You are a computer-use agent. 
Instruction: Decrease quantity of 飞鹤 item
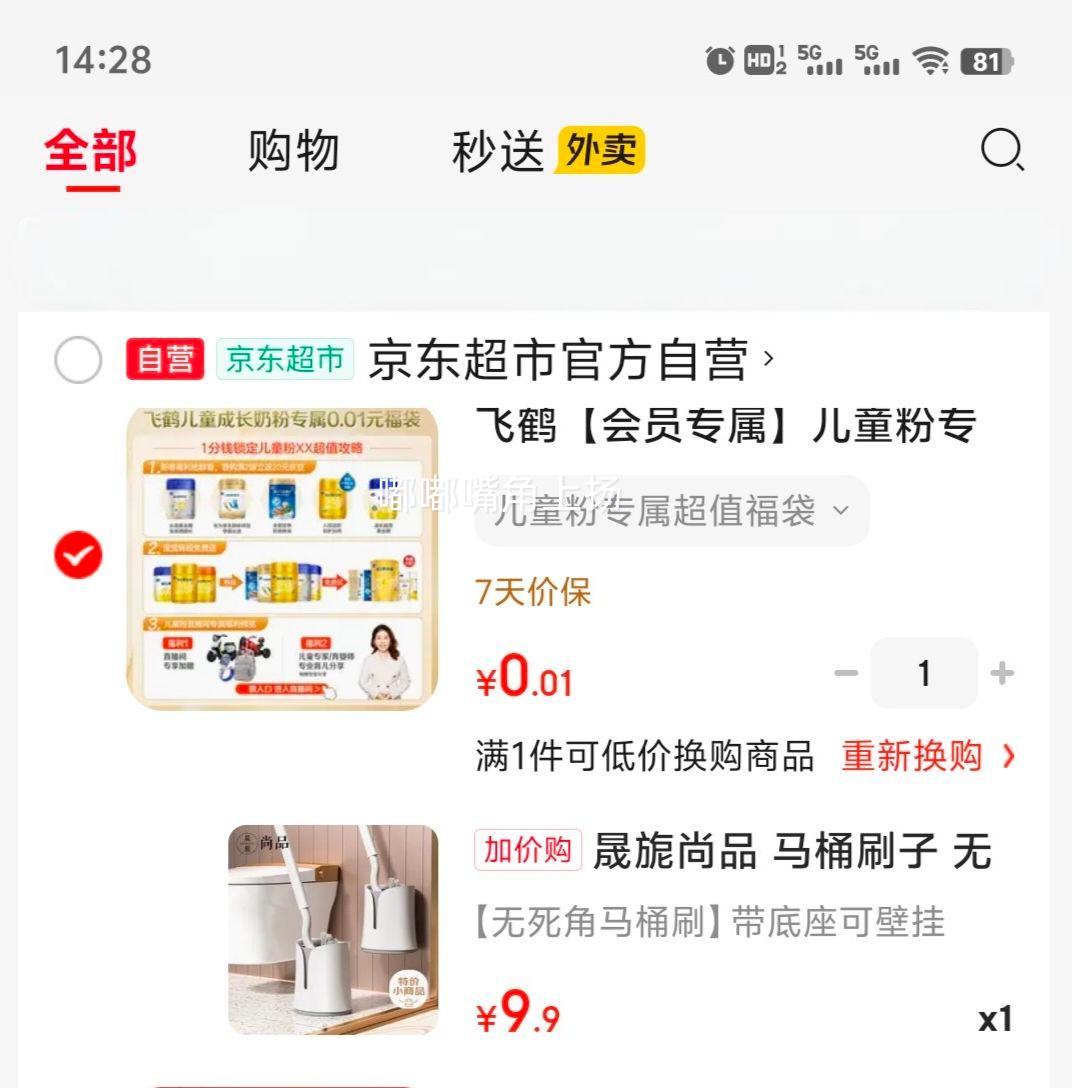pyautogui.click(x=846, y=673)
